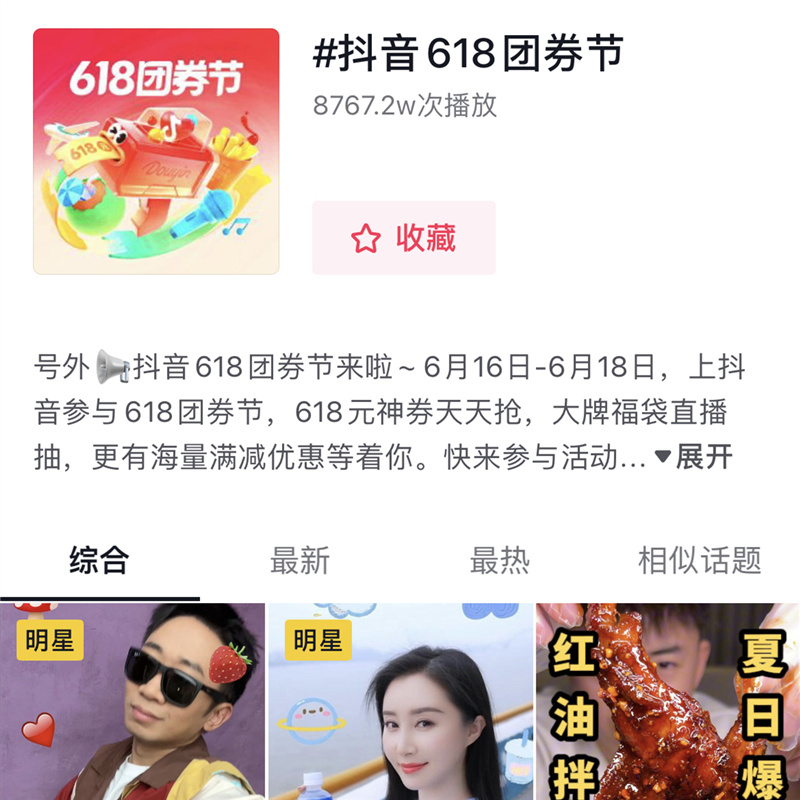Viewport: 800px width, 800px height.
Task: Switch to the 最新 tab
Action: 299,560
